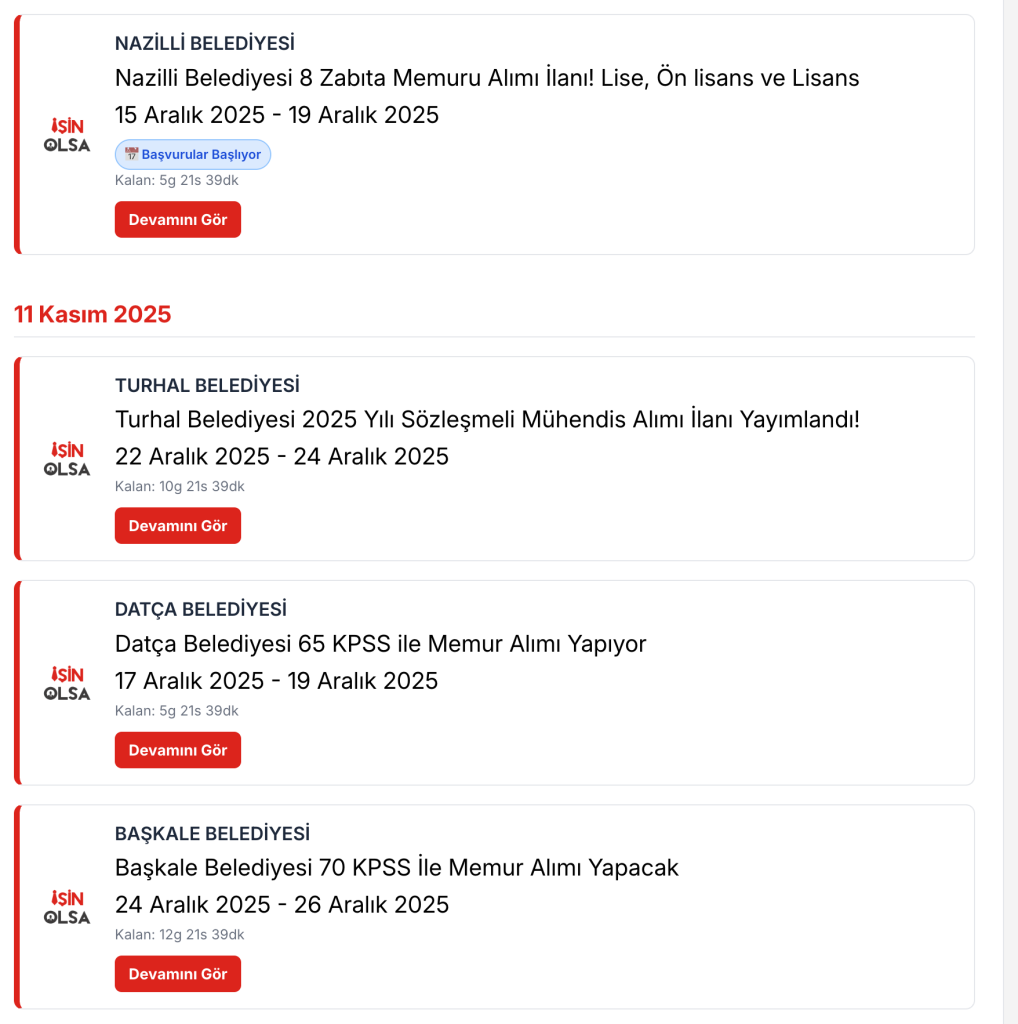Open the Başkale Belediyesi 70 KPSS card
Image resolution: width=1018 pixels, height=1024 pixels.
(397, 868)
